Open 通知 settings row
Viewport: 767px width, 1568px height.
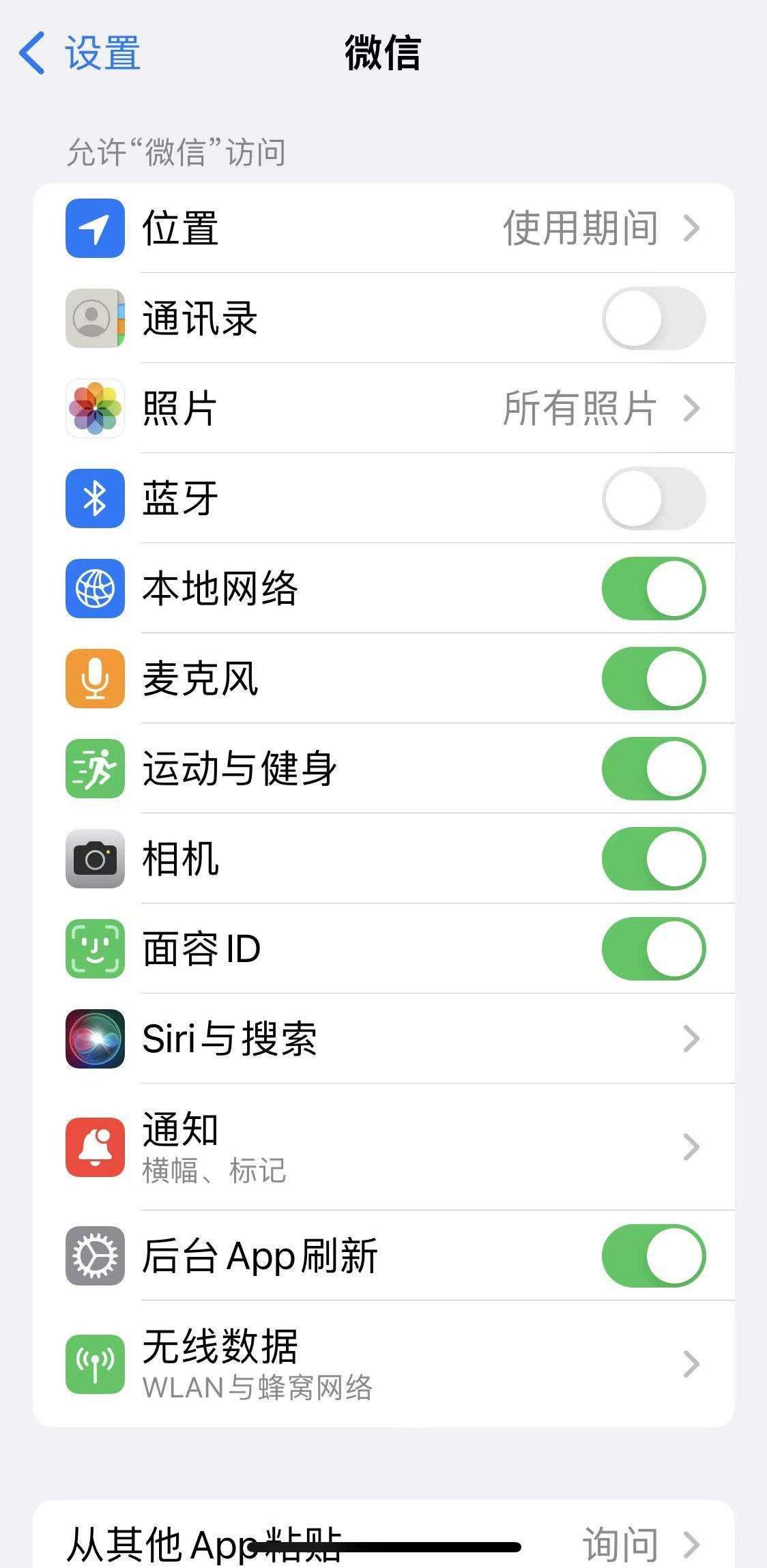point(383,1147)
